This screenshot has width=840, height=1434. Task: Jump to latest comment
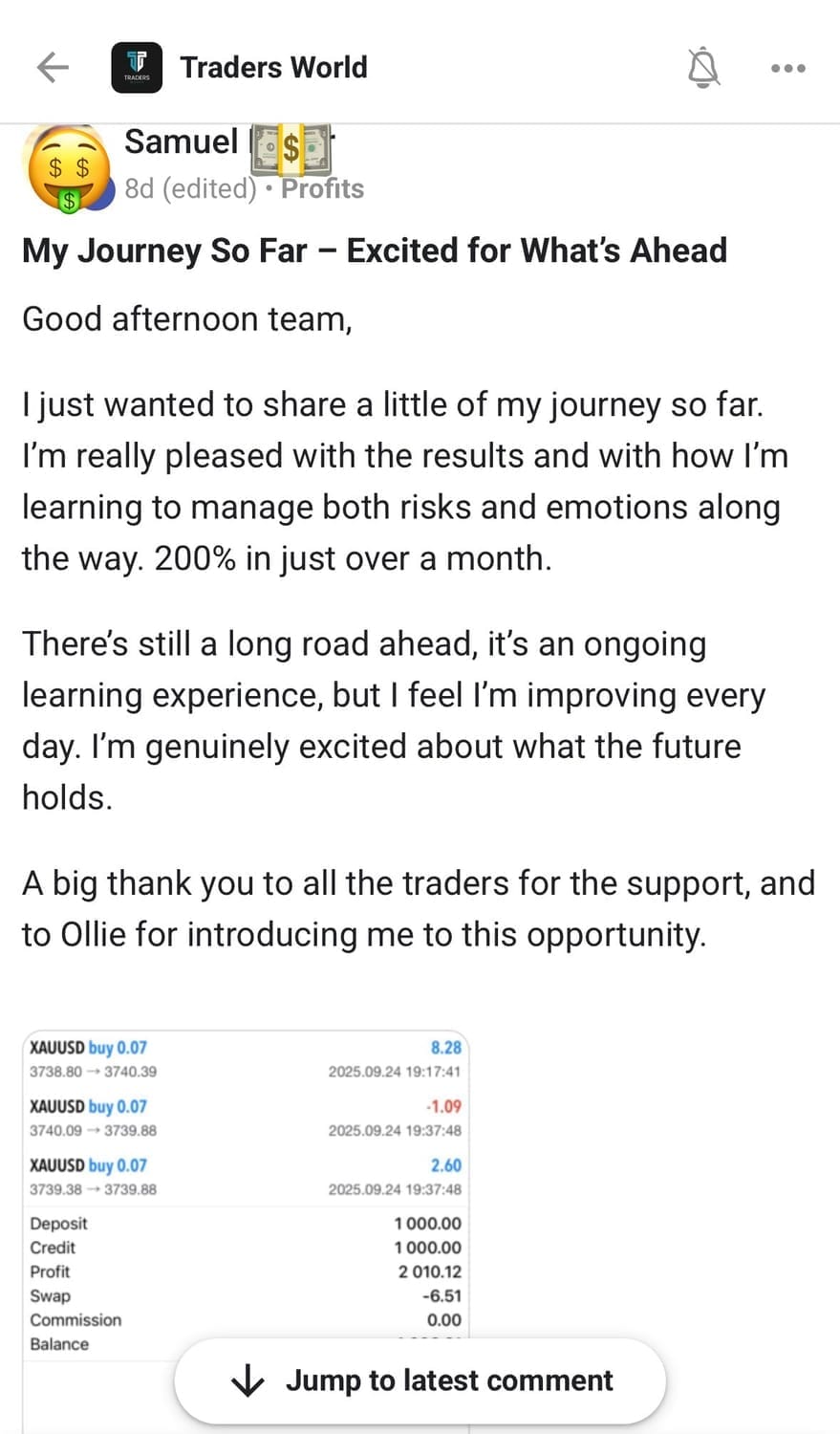coord(420,1380)
